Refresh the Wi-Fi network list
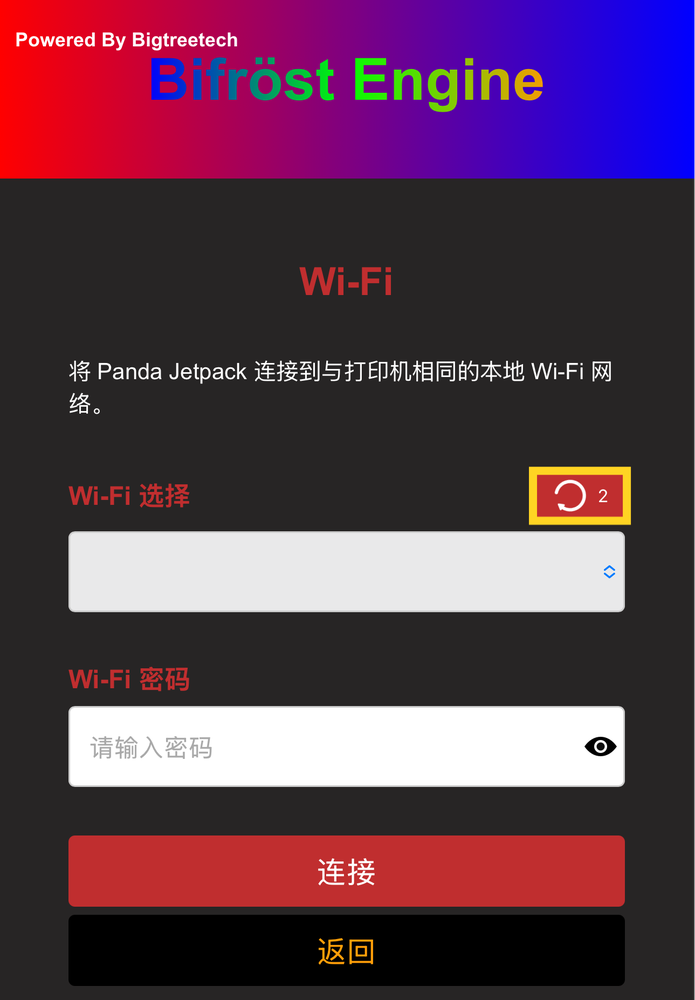The image size is (695, 1000). tap(579, 496)
